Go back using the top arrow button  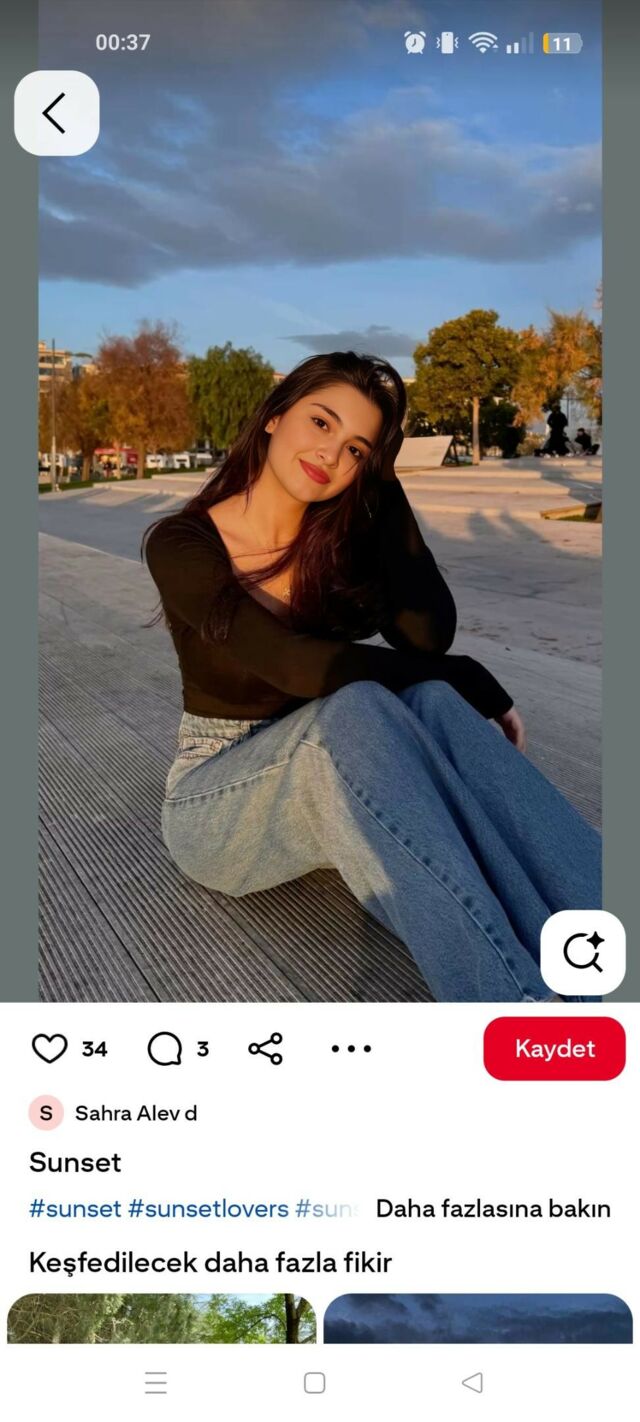click(x=56, y=113)
